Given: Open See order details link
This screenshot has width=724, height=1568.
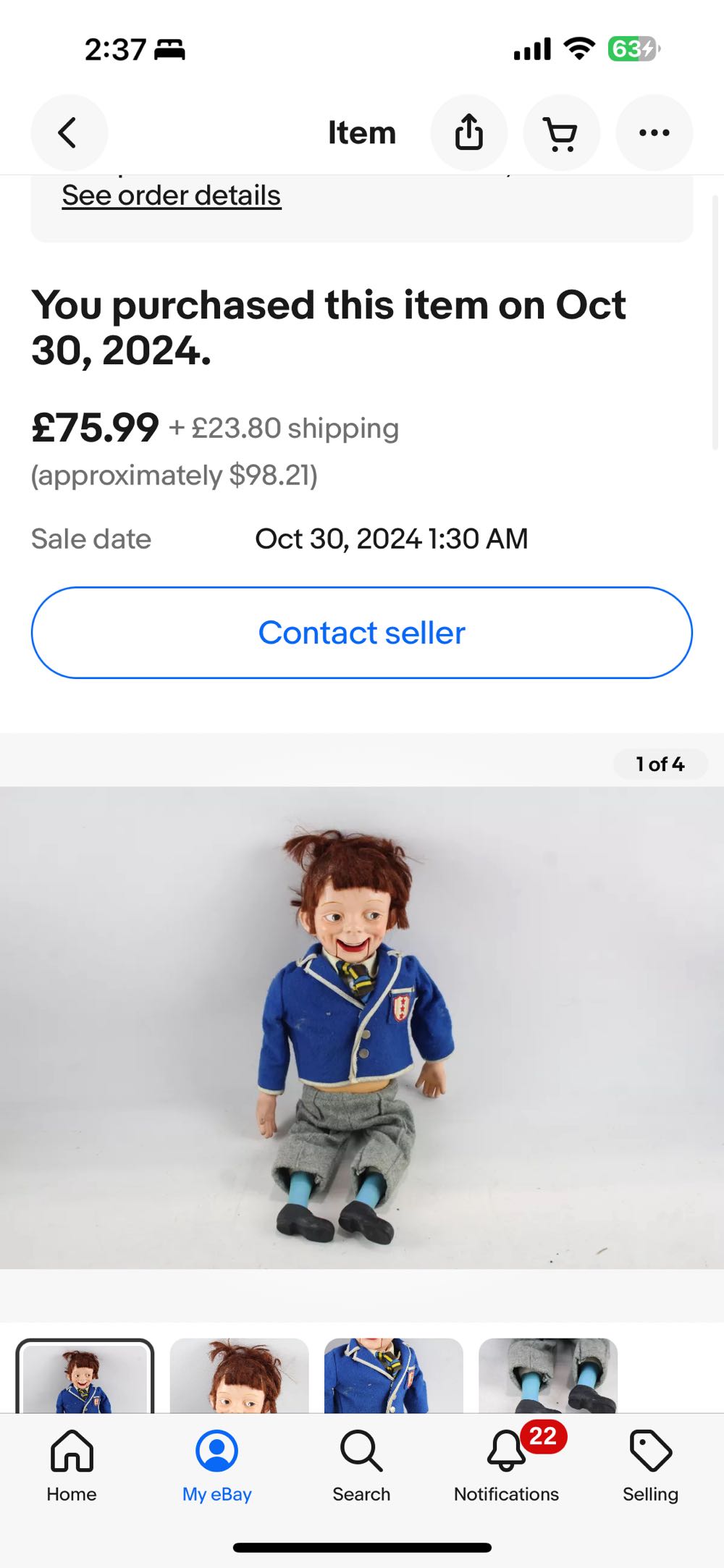Looking at the screenshot, I should (172, 195).
